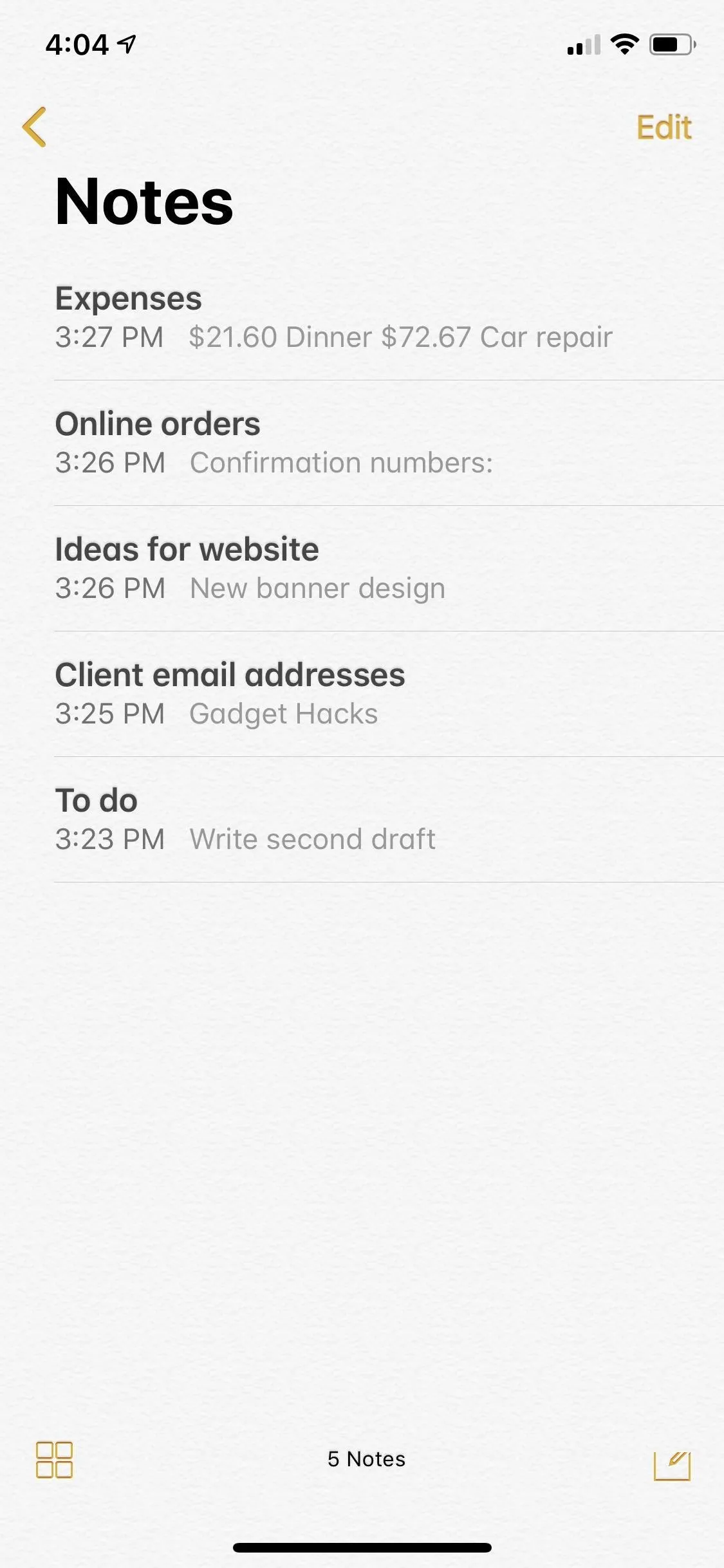The width and height of the screenshot is (724, 1568).
Task: Go back to the folders list
Action: (x=34, y=127)
